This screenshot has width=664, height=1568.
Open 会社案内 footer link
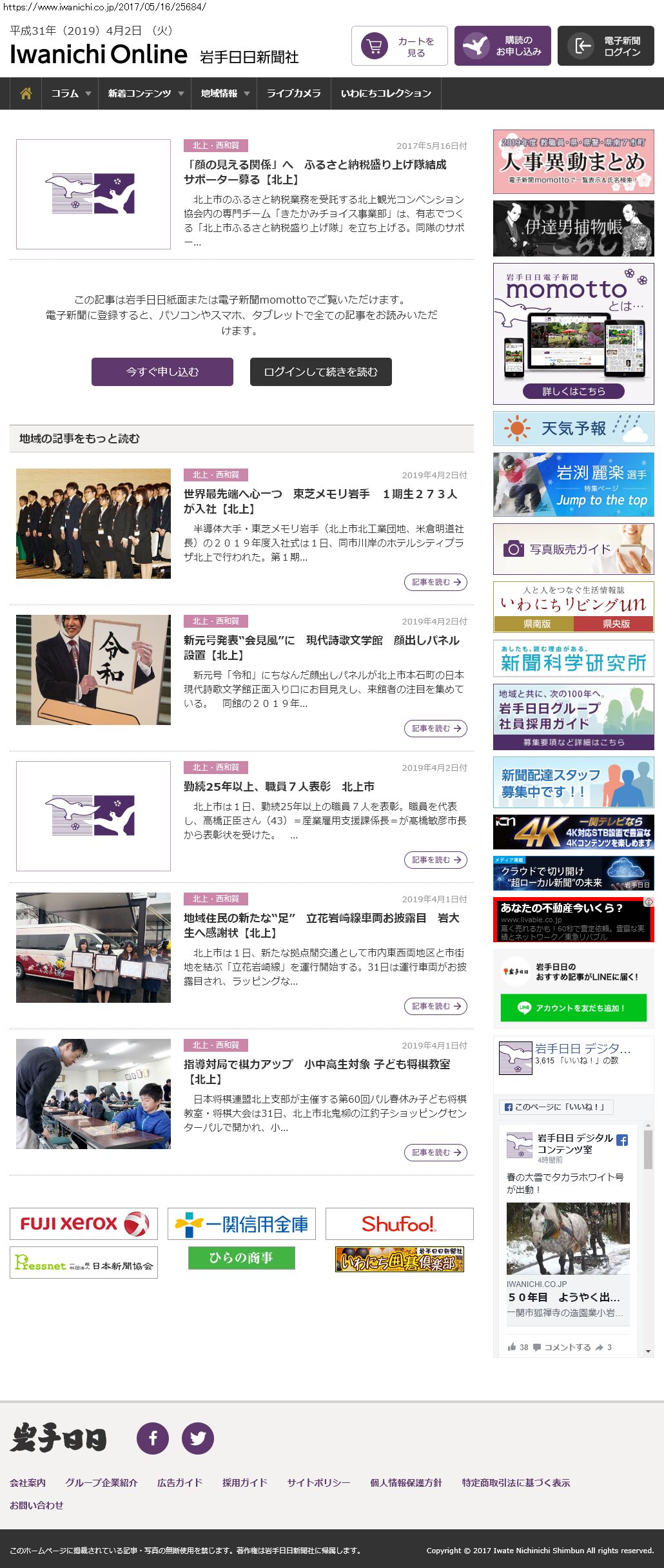pos(28,1483)
